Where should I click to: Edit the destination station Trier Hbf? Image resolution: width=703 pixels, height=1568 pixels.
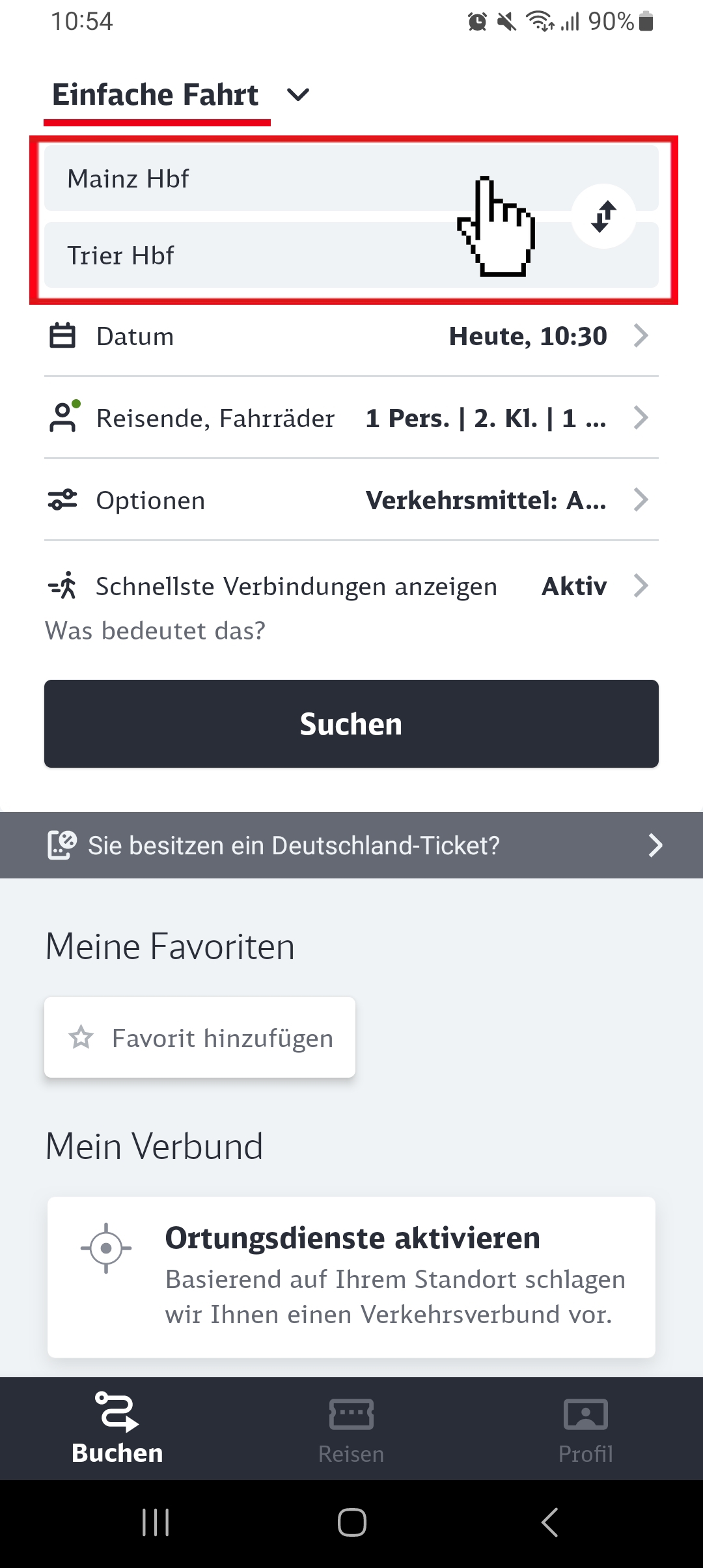pyautogui.click(x=351, y=255)
